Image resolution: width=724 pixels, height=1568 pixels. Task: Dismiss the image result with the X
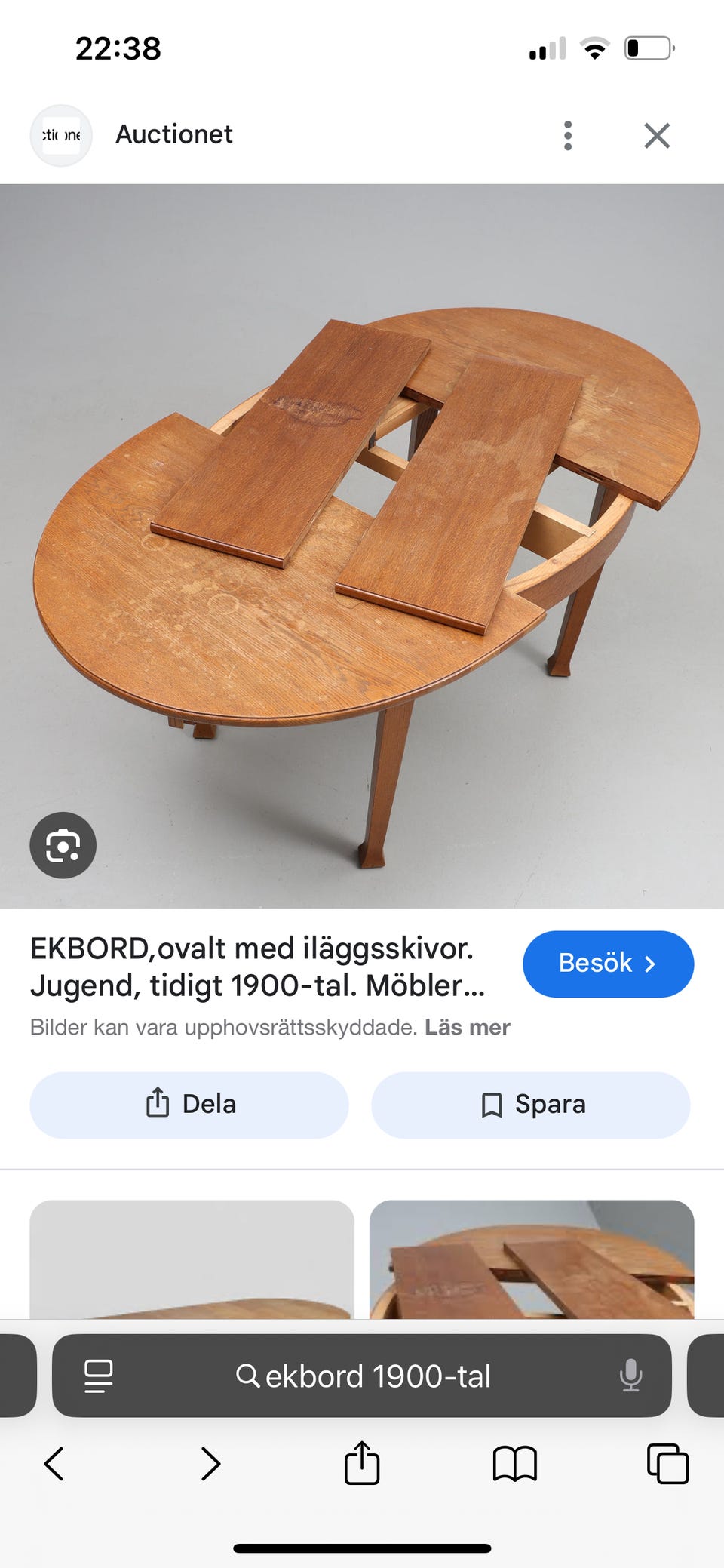(656, 135)
